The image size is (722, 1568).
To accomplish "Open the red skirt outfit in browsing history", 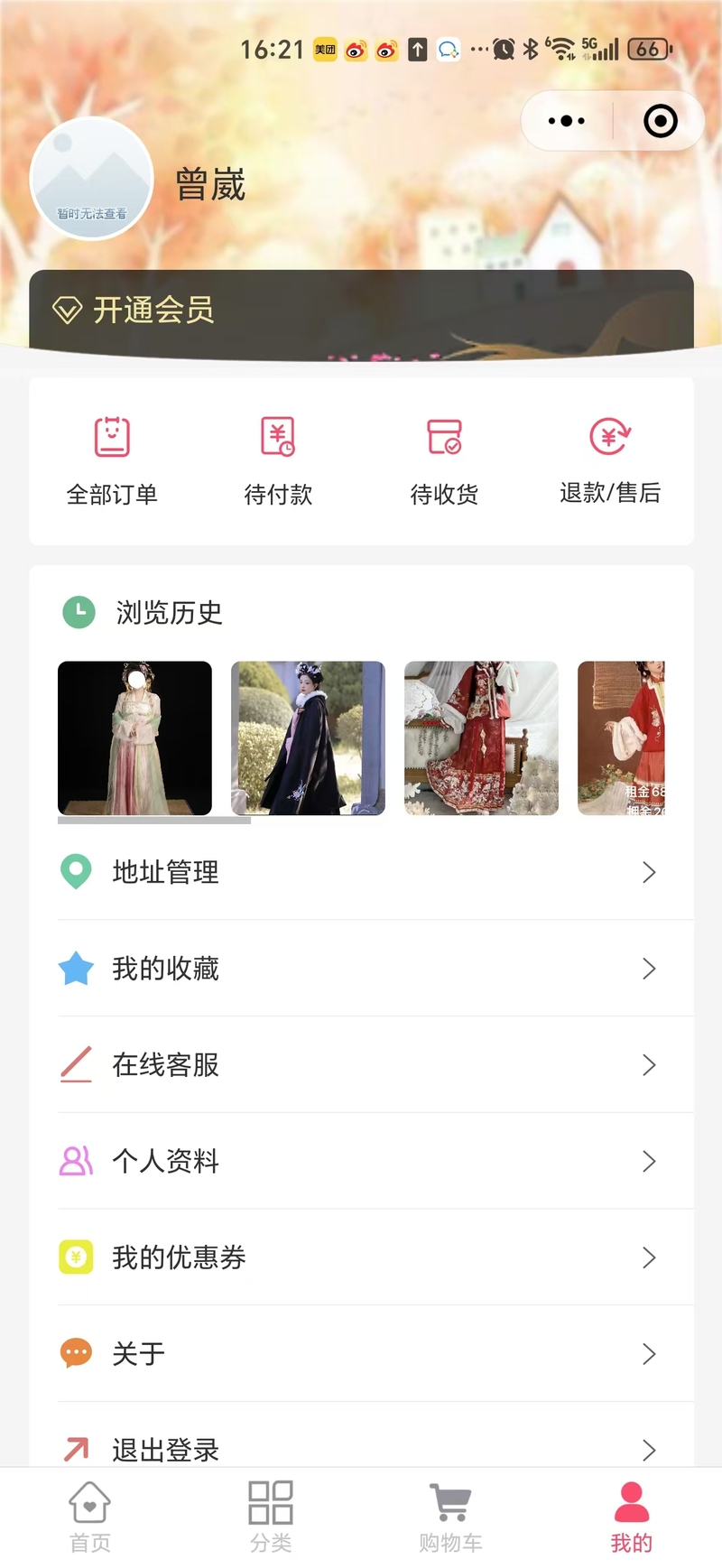I will pyautogui.click(x=481, y=738).
